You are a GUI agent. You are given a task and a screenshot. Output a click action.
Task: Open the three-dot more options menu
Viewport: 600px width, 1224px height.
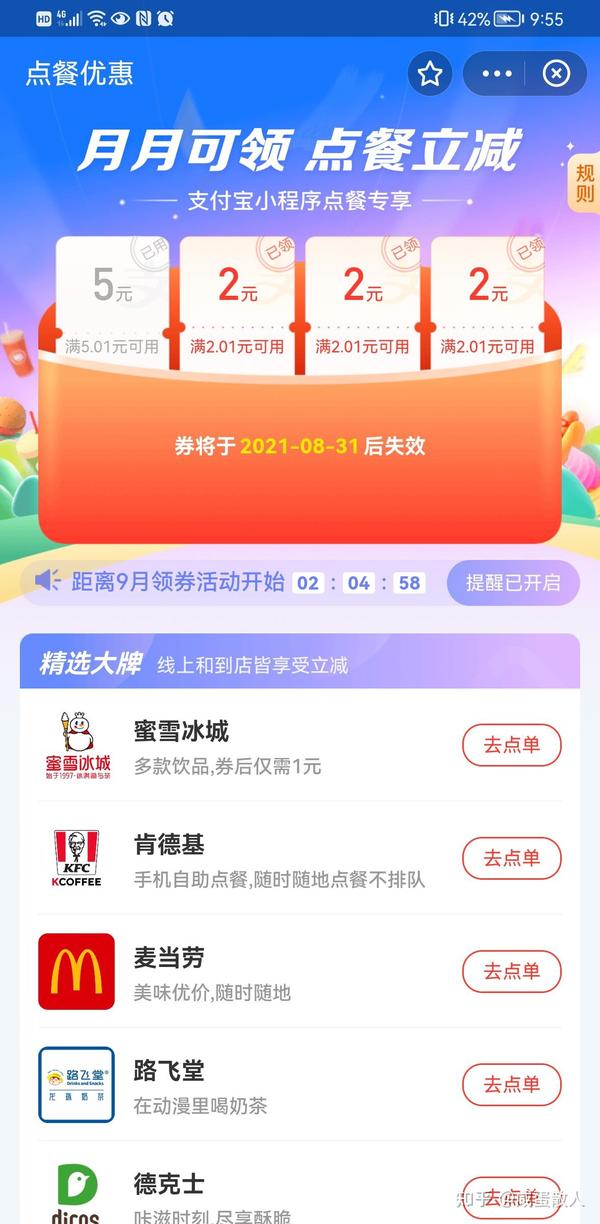coord(497,74)
